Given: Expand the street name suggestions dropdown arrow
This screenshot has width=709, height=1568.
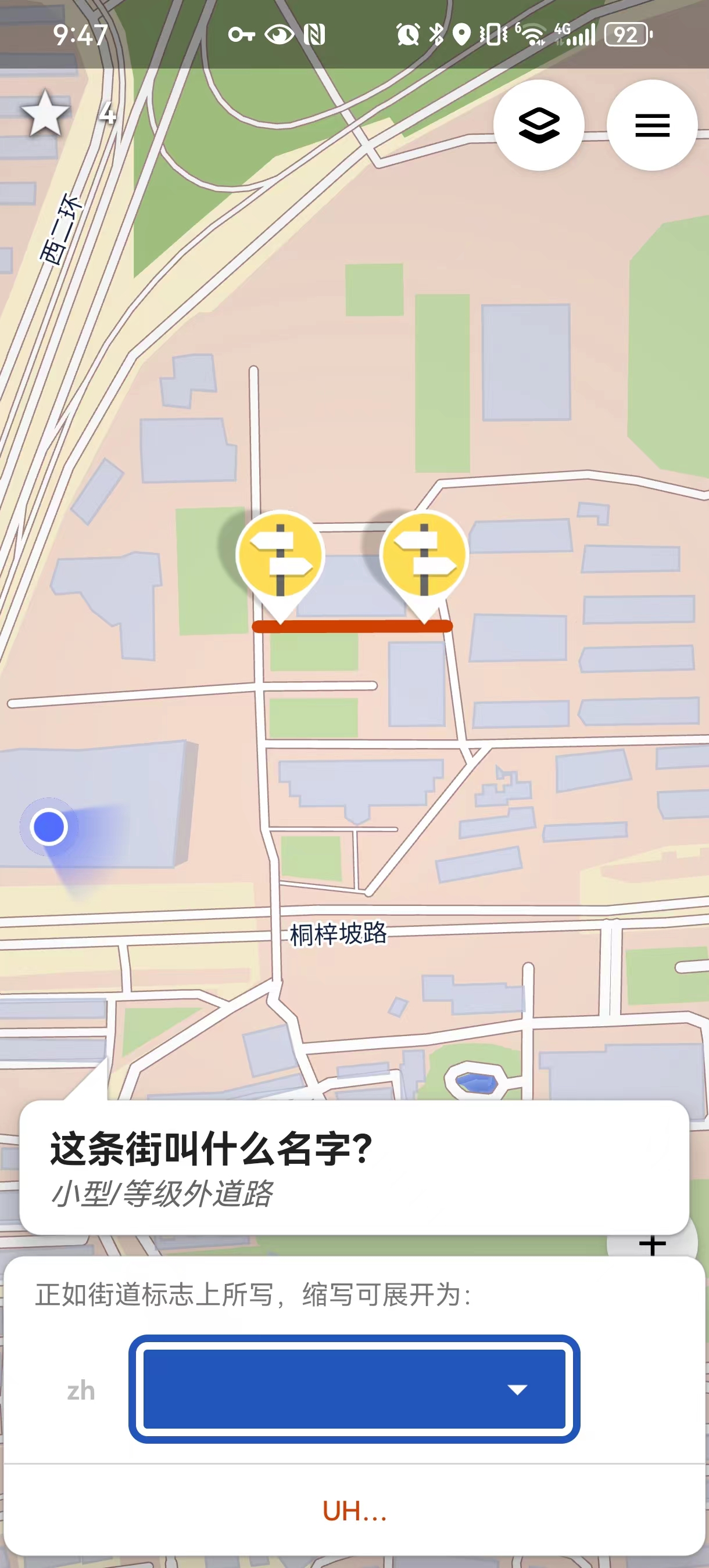Looking at the screenshot, I should coord(517,1390).
